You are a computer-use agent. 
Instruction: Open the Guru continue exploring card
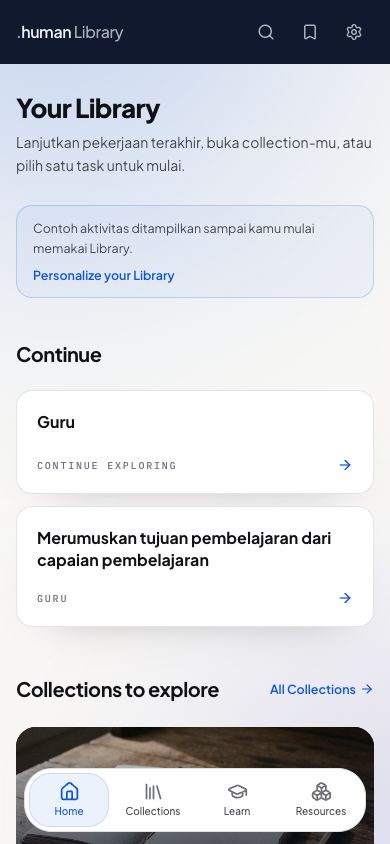(195, 442)
